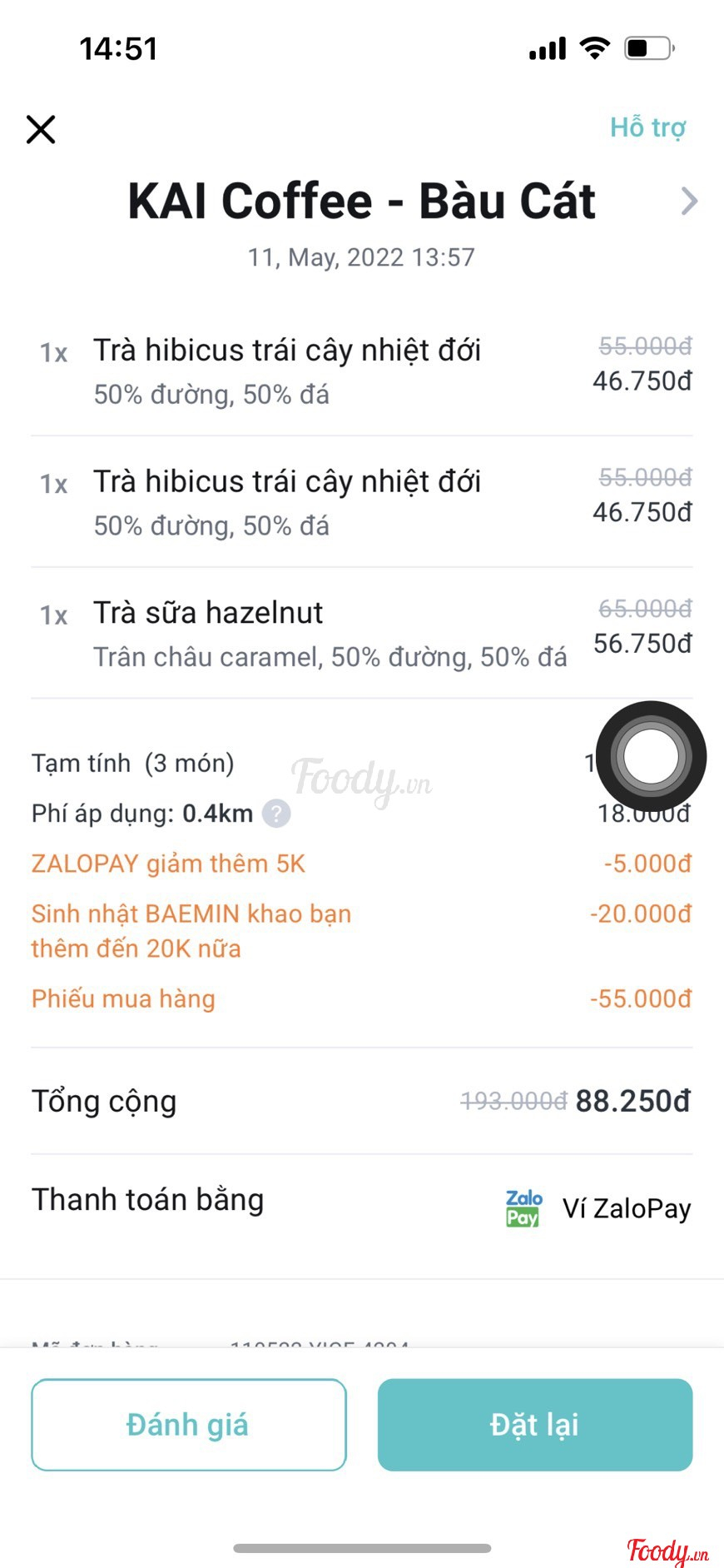Tap the AssistiveTouch floating button
Viewport: 724px width, 1568px height.
[651, 757]
